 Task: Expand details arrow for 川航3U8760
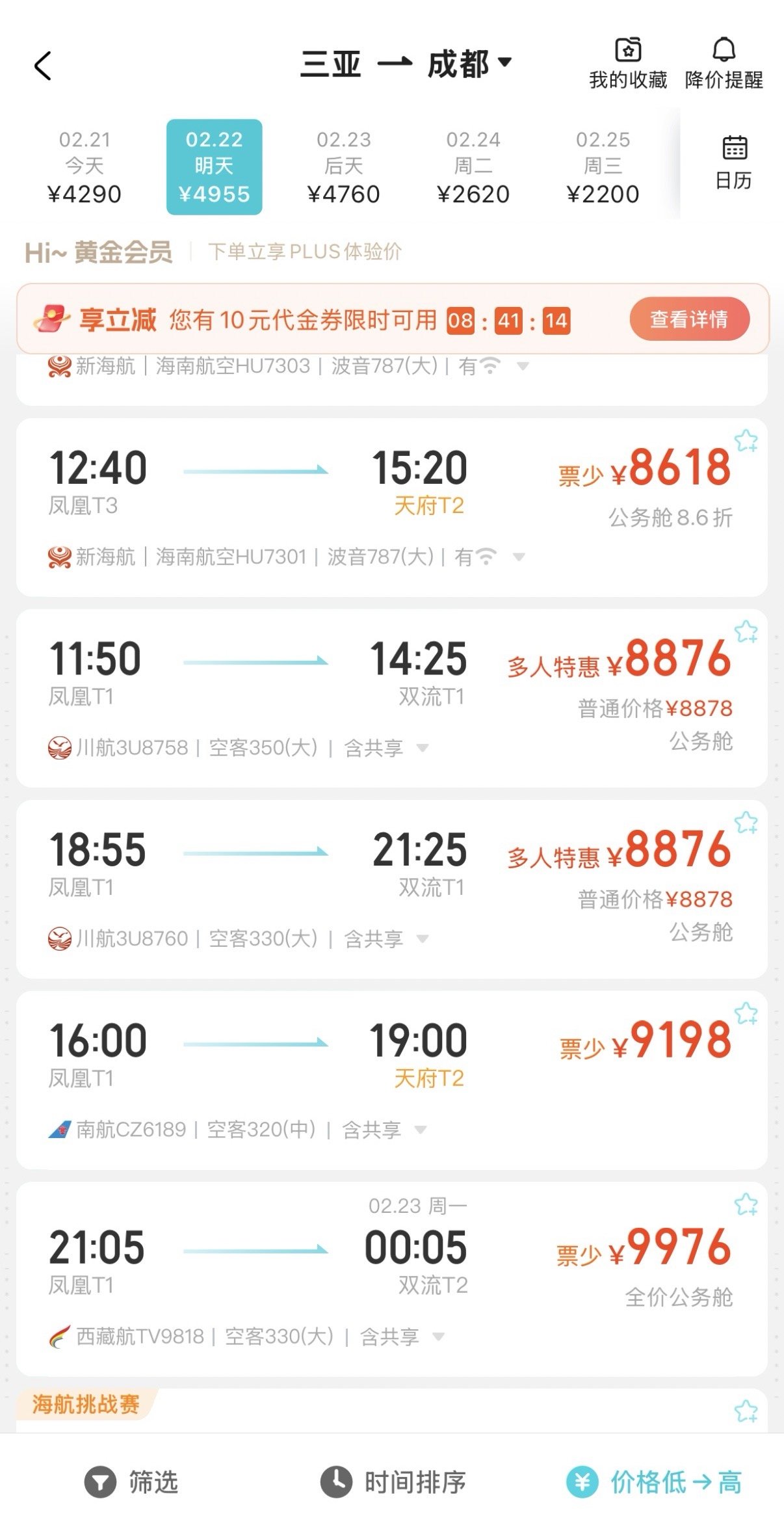coord(423,938)
